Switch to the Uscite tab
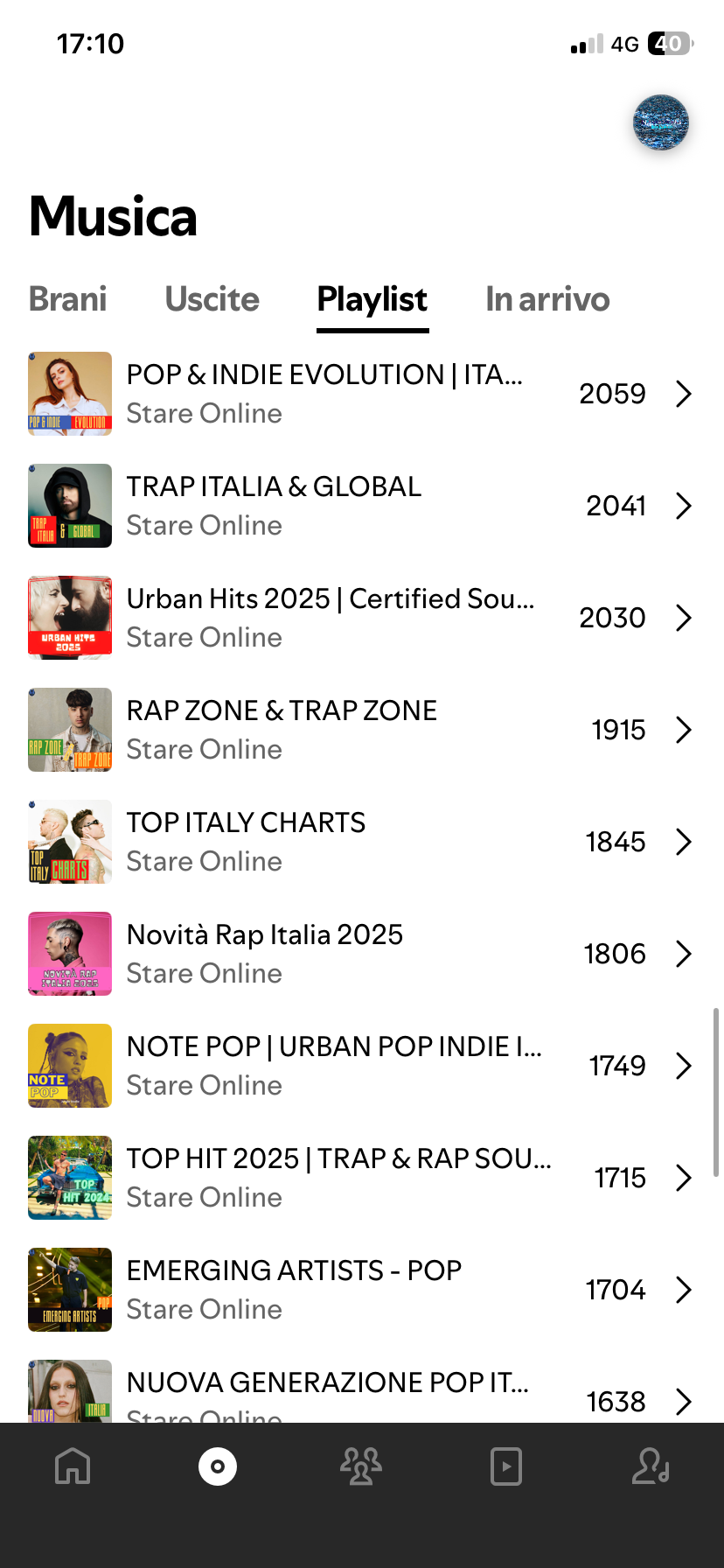This screenshot has width=724, height=1568. pos(212,299)
